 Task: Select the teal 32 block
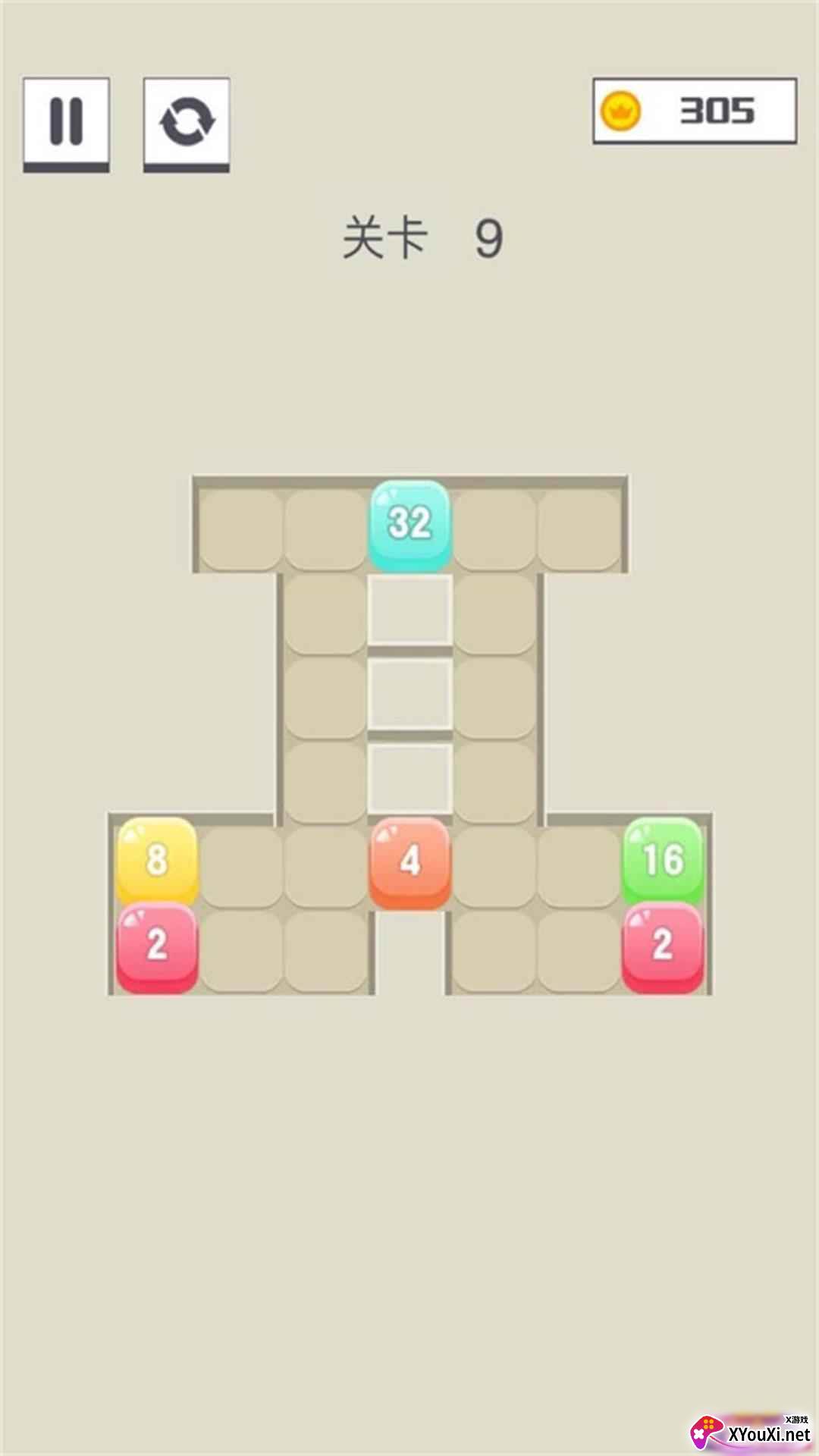(x=410, y=526)
